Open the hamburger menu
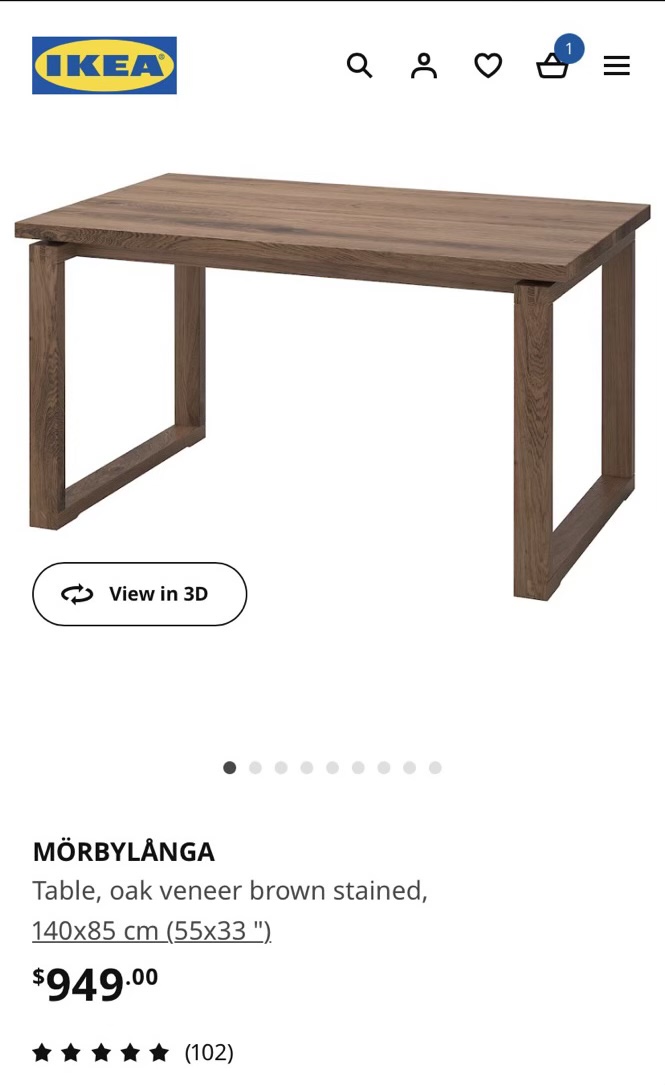The image size is (665, 1085). (617, 66)
